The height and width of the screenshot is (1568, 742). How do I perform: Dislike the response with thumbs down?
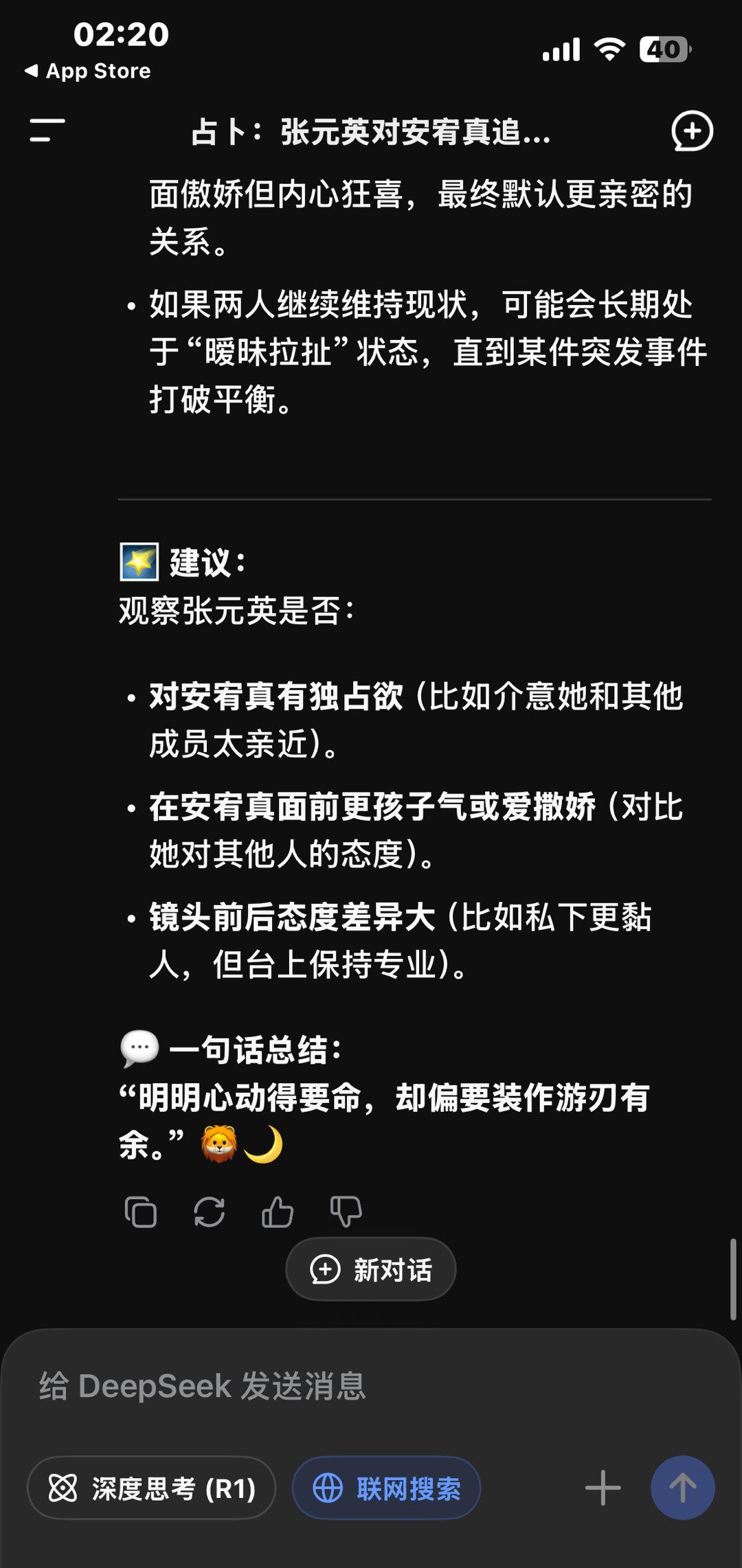(x=346, y=1212)
